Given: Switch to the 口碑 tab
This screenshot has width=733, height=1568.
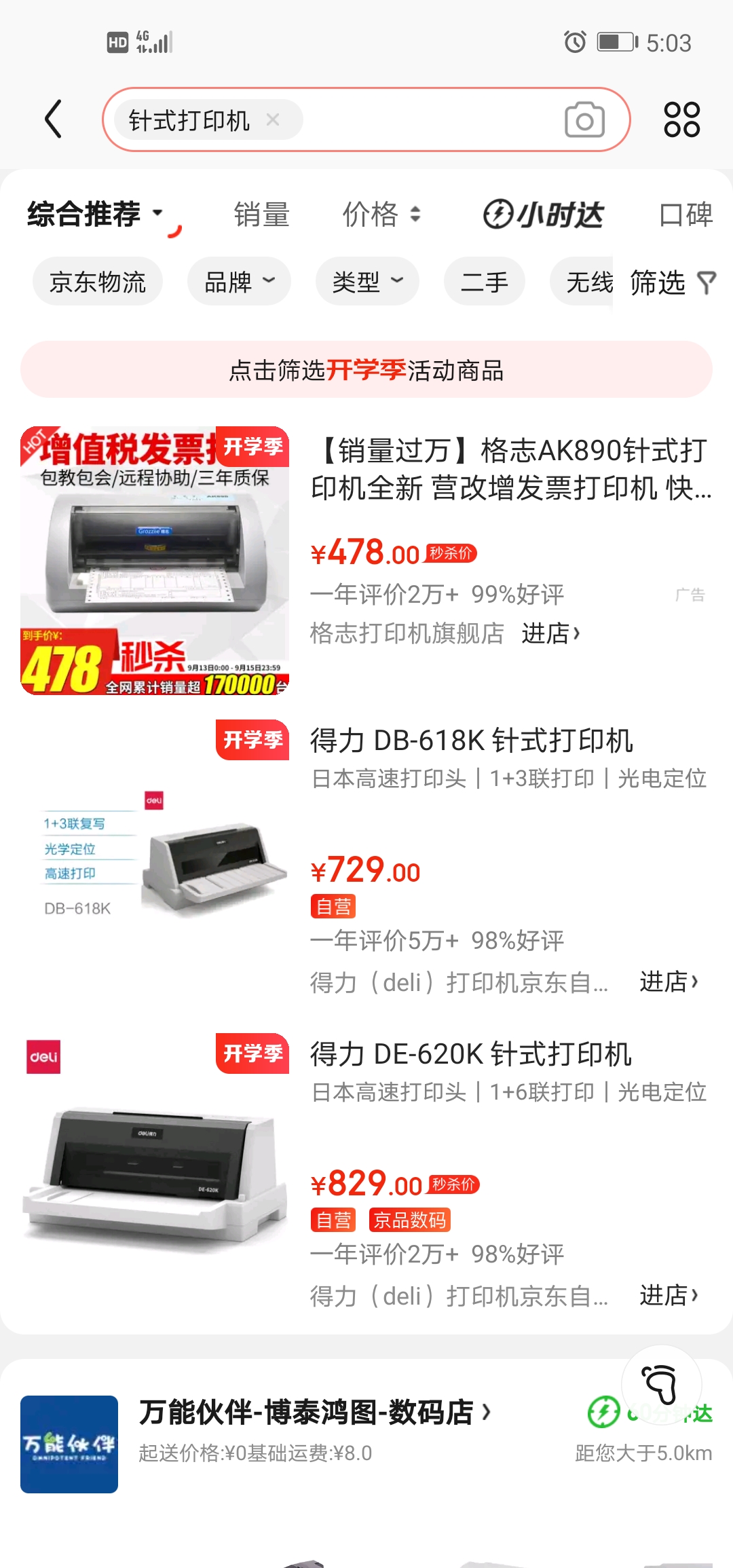Looking at the screenshot, I should pyautogui.click(x=685, y=214).
